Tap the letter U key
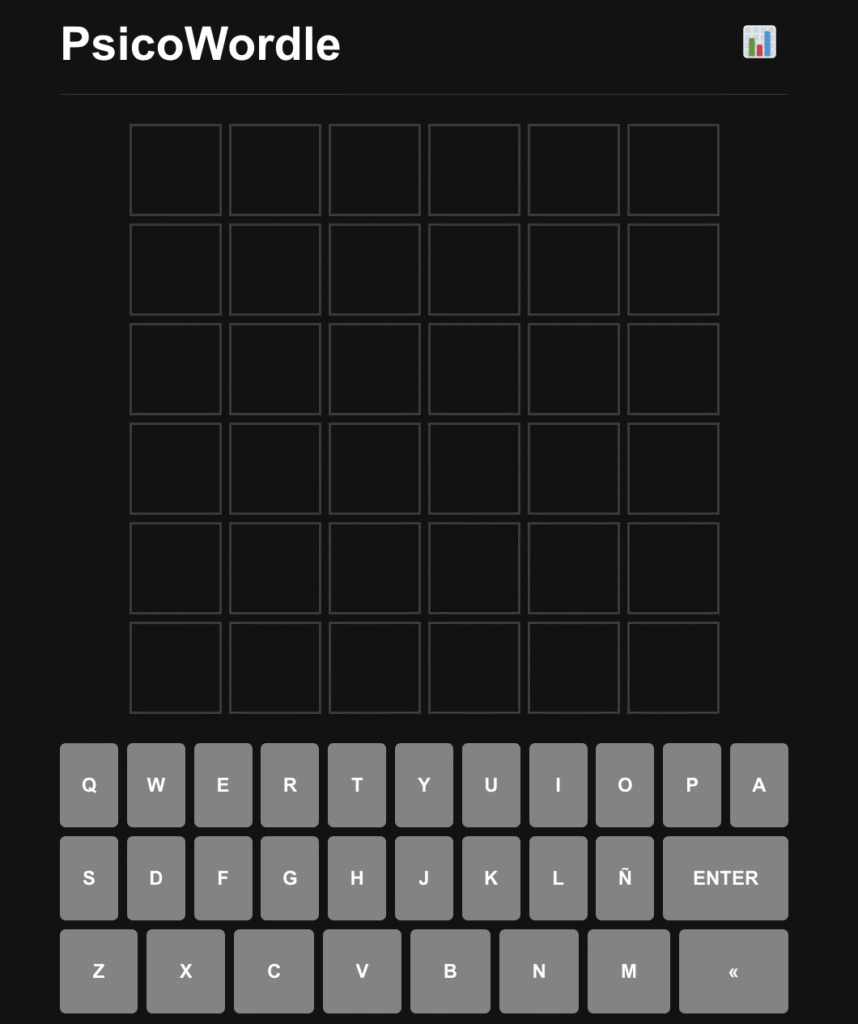858x1024 pixels. tap(490, 785)
